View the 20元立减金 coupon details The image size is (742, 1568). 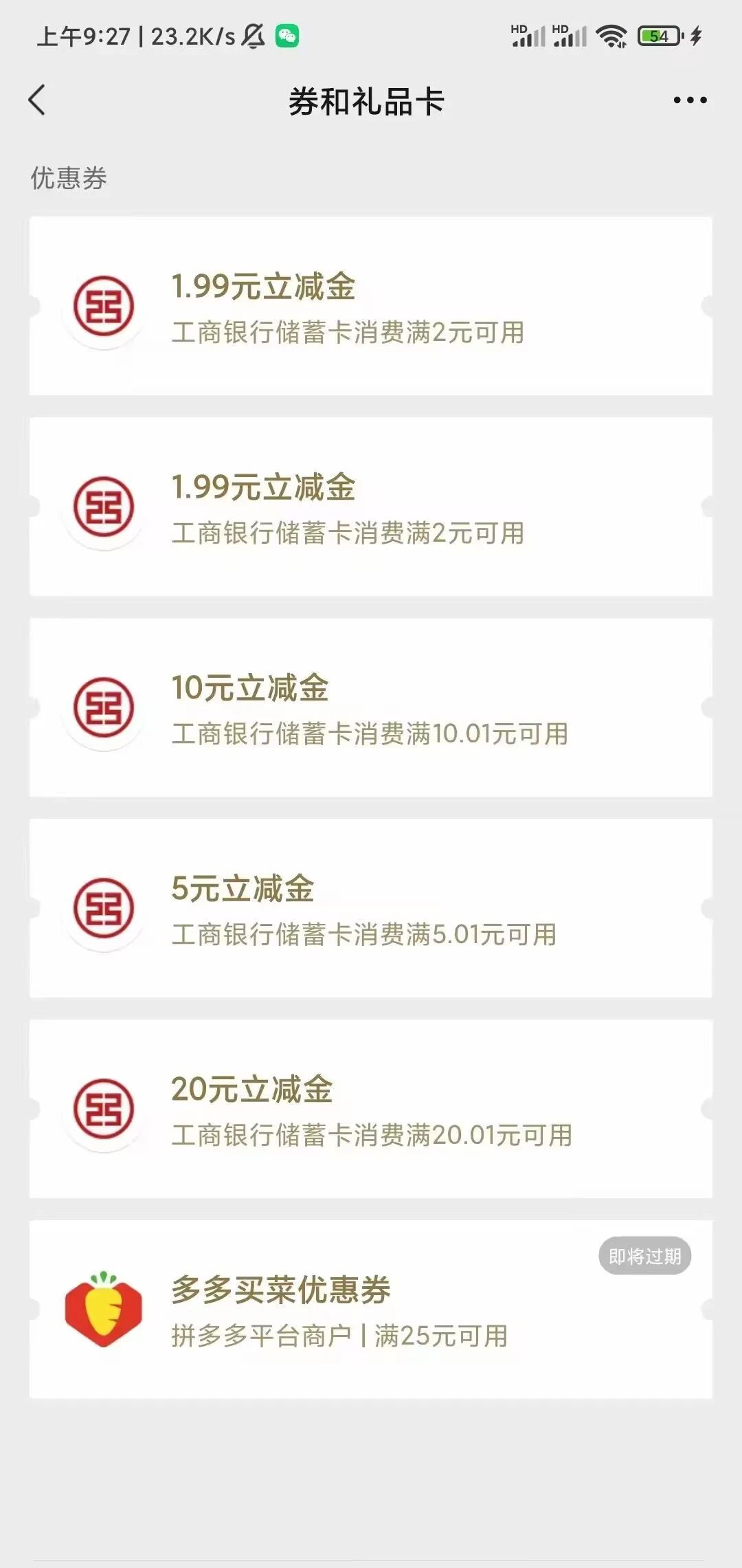coord(371,1109)
